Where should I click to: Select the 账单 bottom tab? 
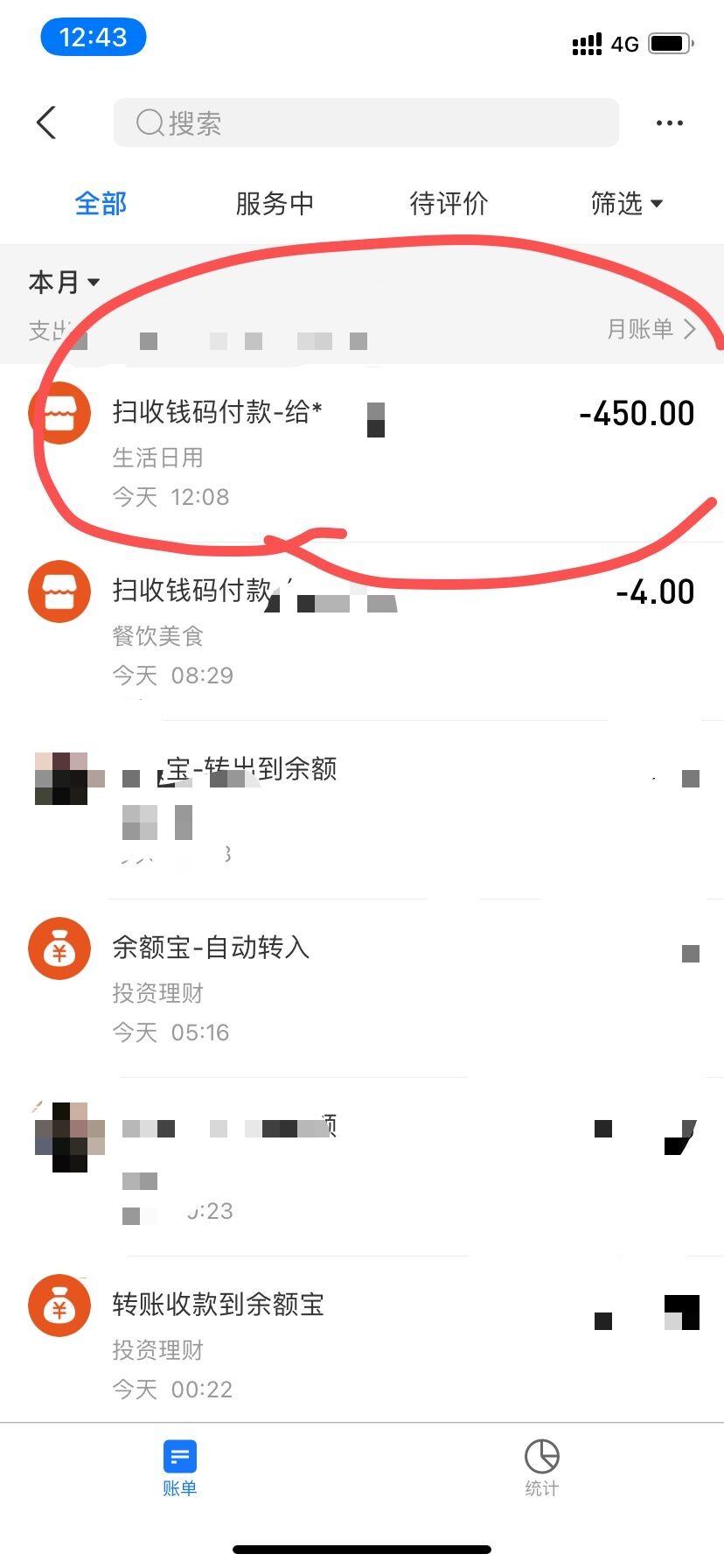point(180,1467)
